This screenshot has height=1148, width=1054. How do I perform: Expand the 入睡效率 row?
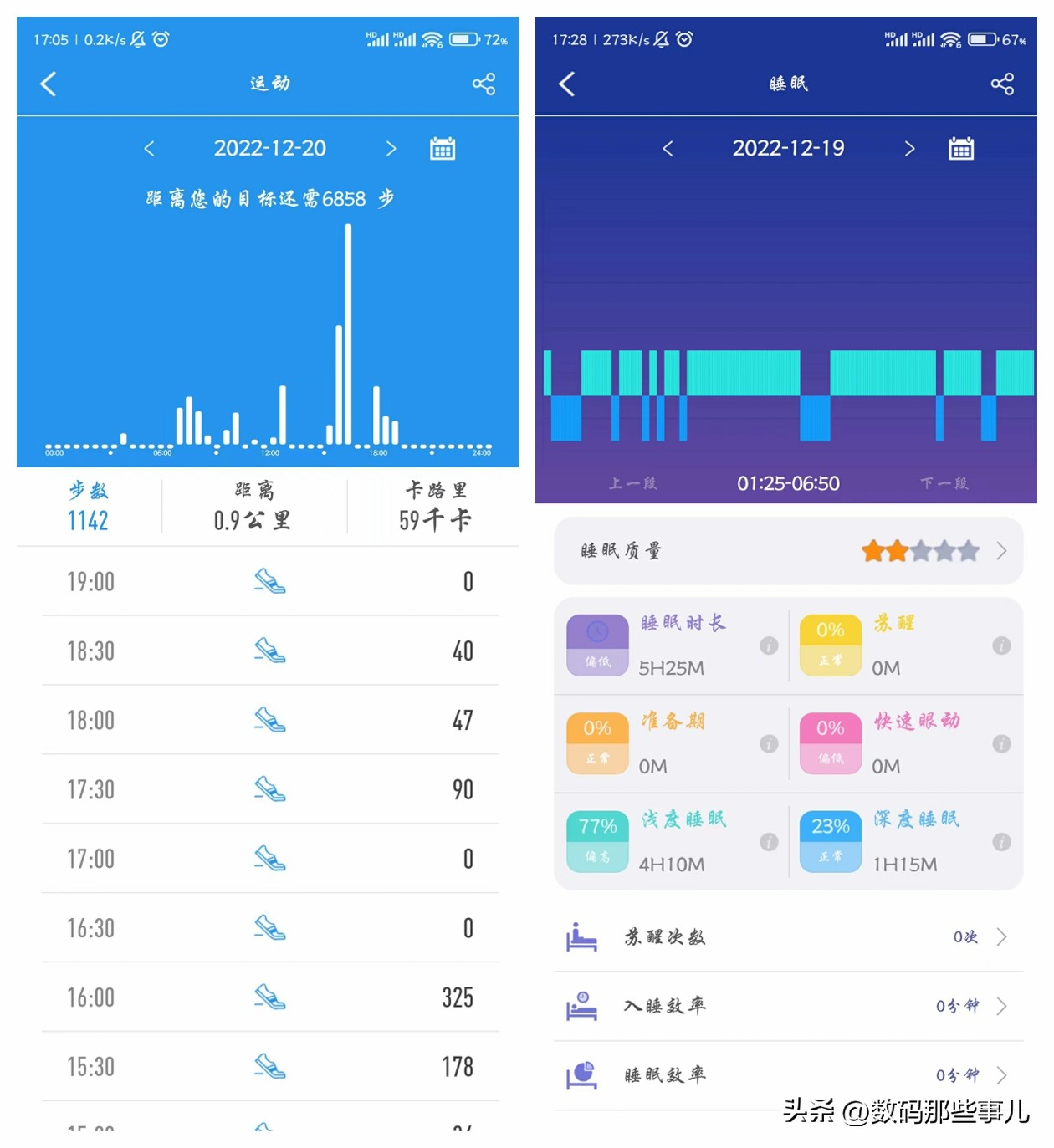[x=1000, y=1006]
